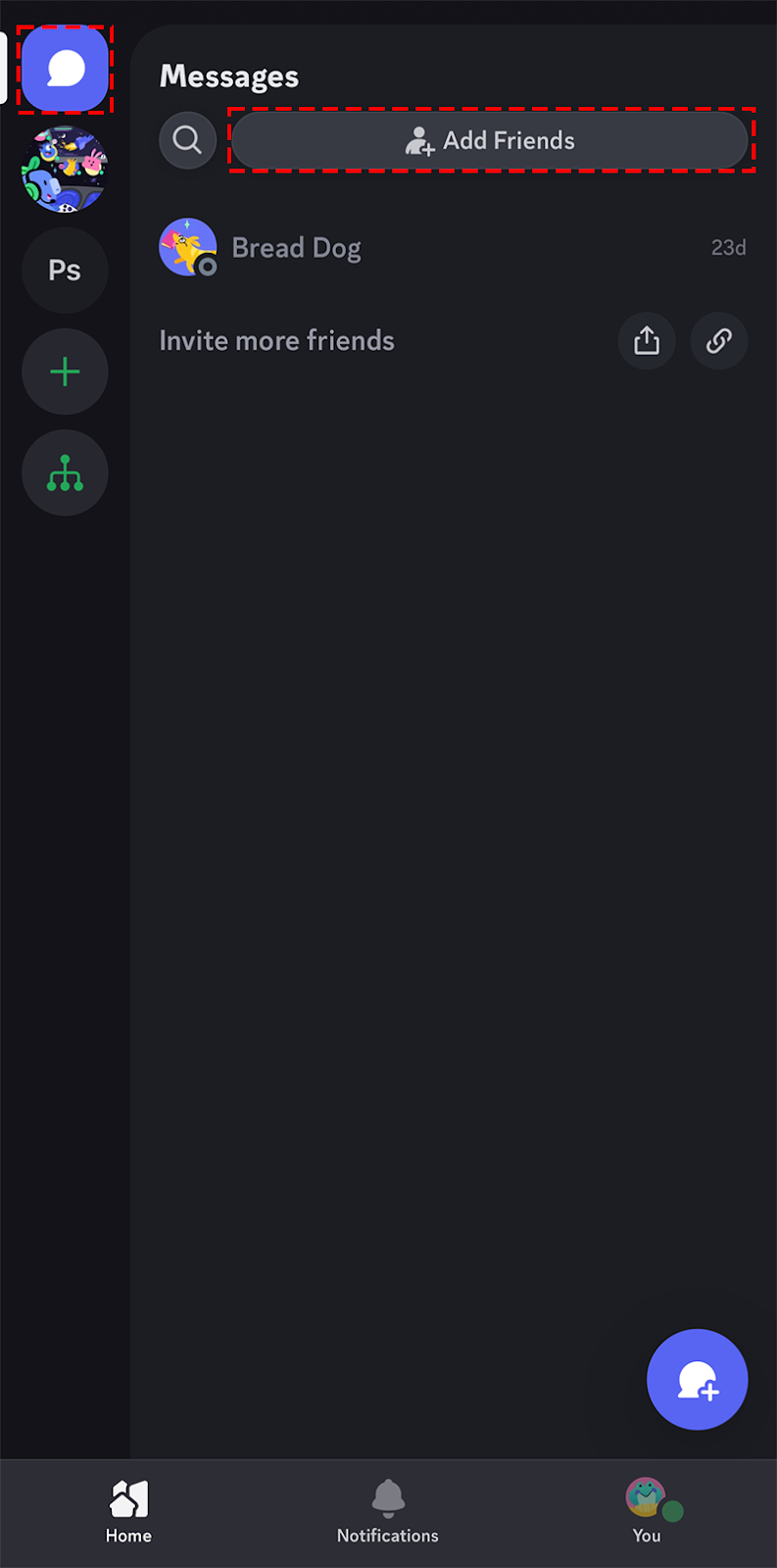Search messages with the magnifier icon
This screenshot has width=777, height=1568.
187,140
